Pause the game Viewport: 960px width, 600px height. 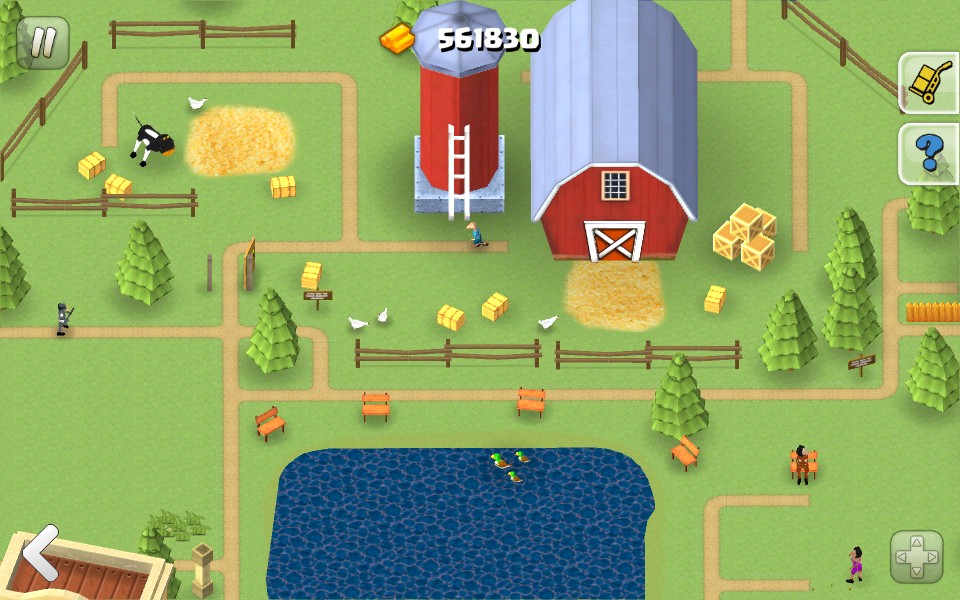tap(43, 42)
